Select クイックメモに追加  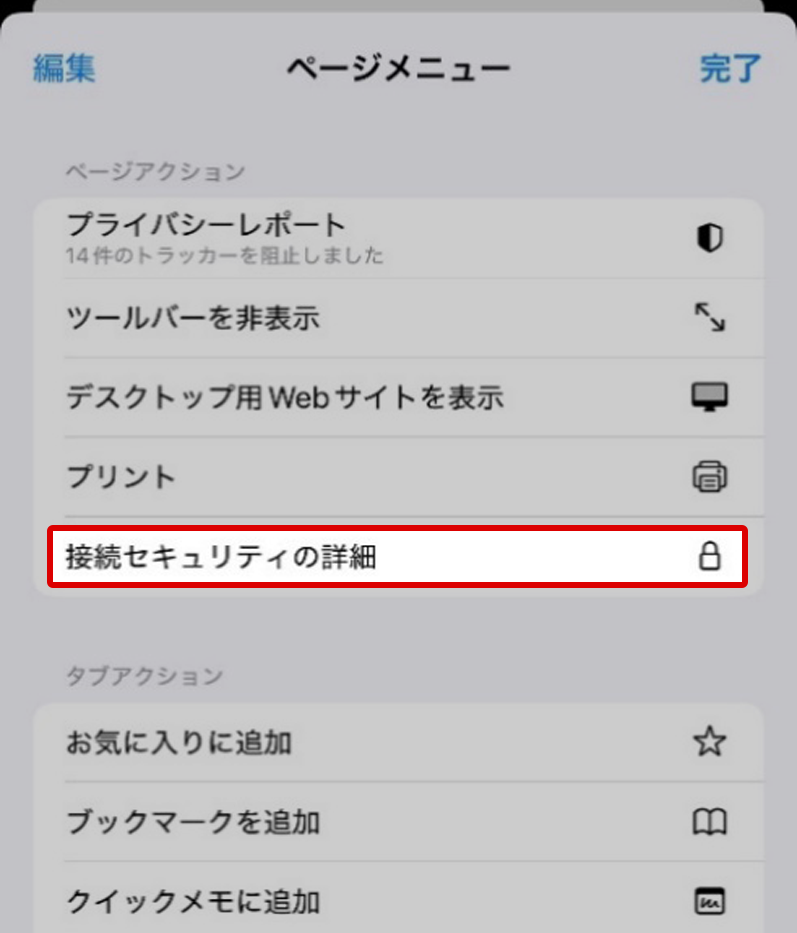[x=398, y=901]
